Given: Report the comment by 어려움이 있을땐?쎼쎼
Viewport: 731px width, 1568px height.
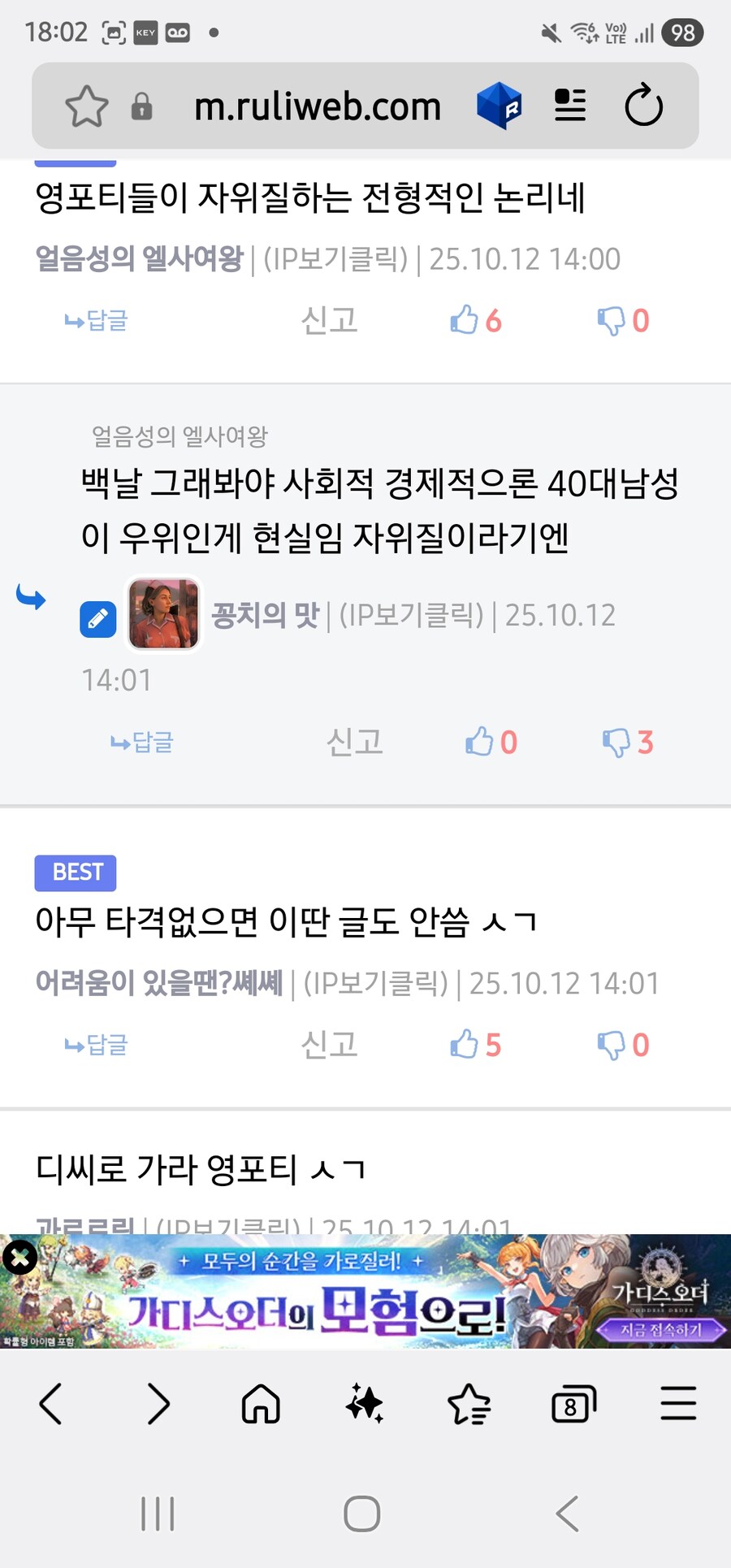Looking at the screenshot, I should pyautogui.click(x=329, y=1045).
